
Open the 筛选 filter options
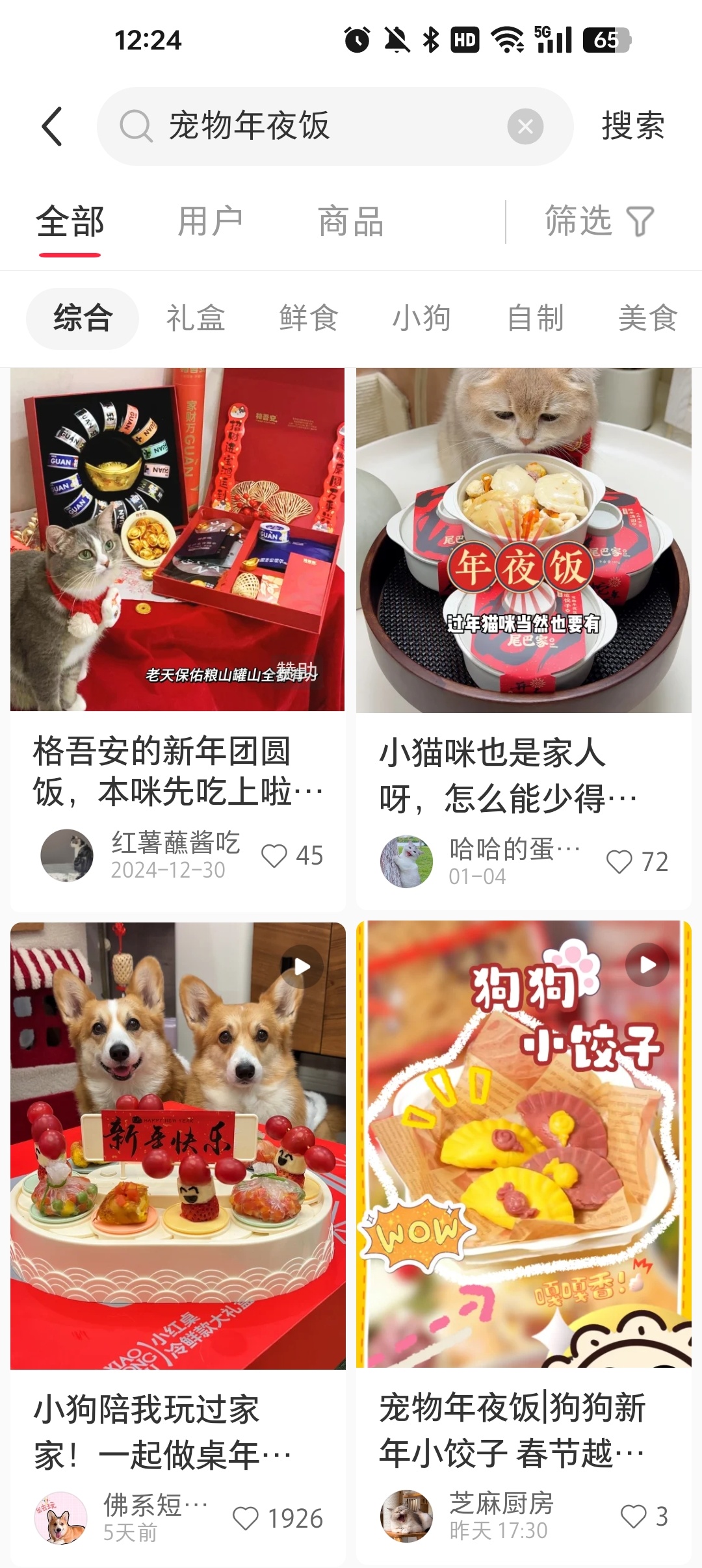(599, 222)
